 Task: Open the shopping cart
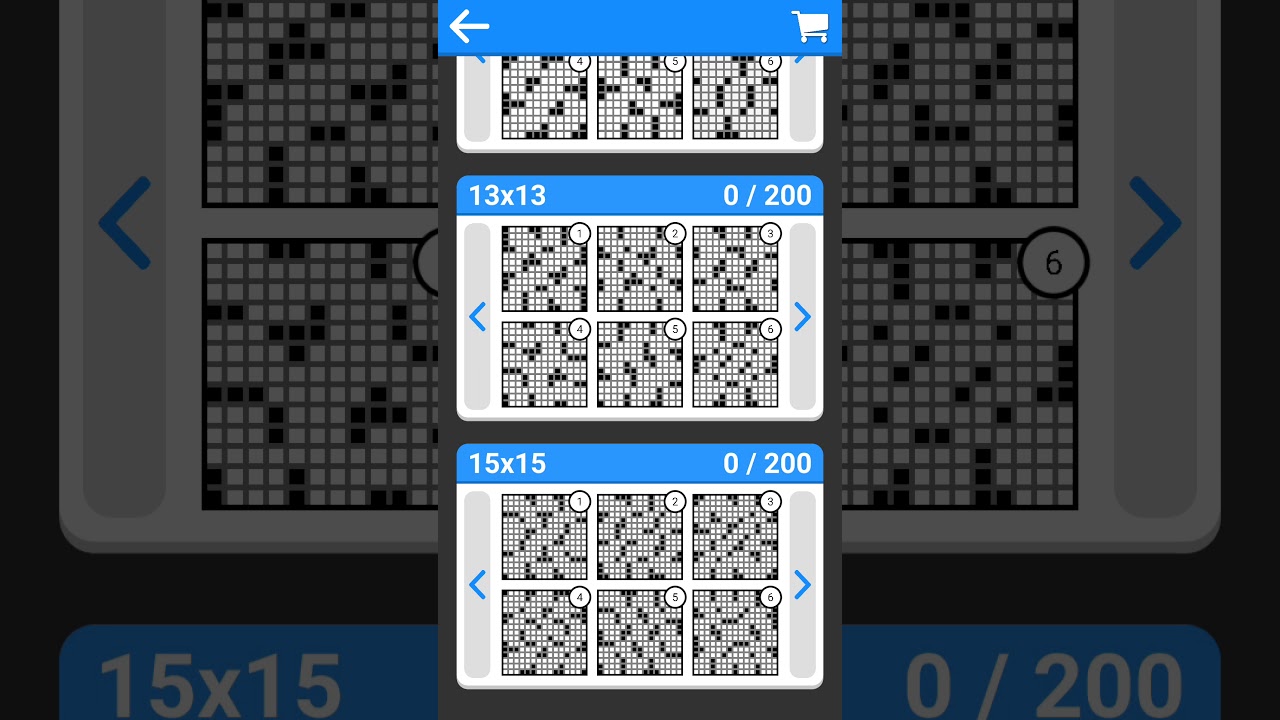coord(810,27)
